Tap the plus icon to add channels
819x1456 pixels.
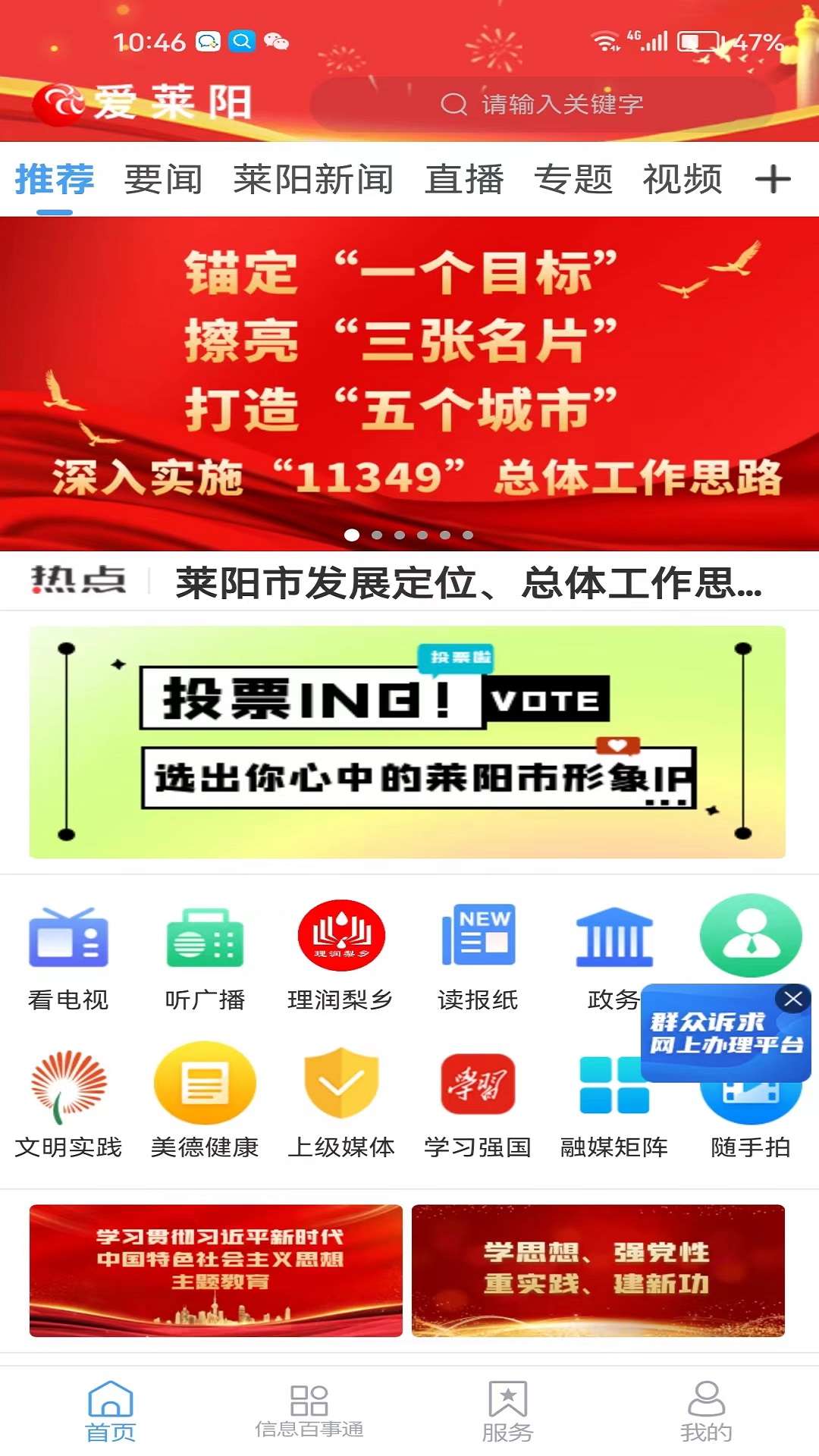tap(773, 180)
